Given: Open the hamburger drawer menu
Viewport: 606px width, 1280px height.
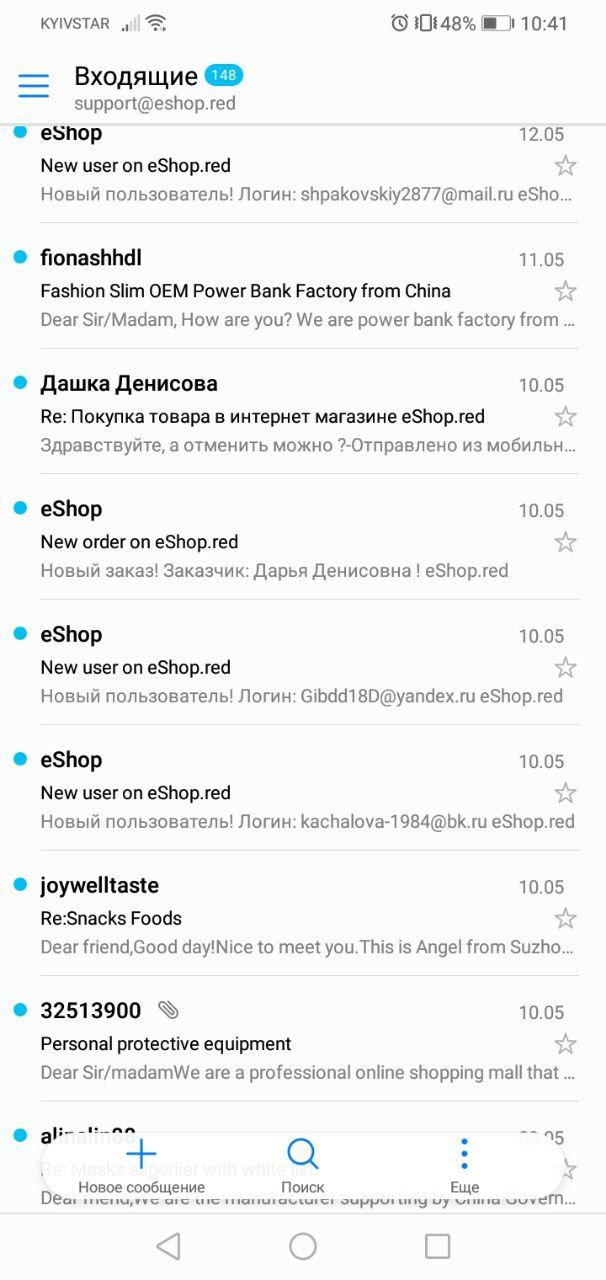Looking at the screenshot, I should click(33, 86).
